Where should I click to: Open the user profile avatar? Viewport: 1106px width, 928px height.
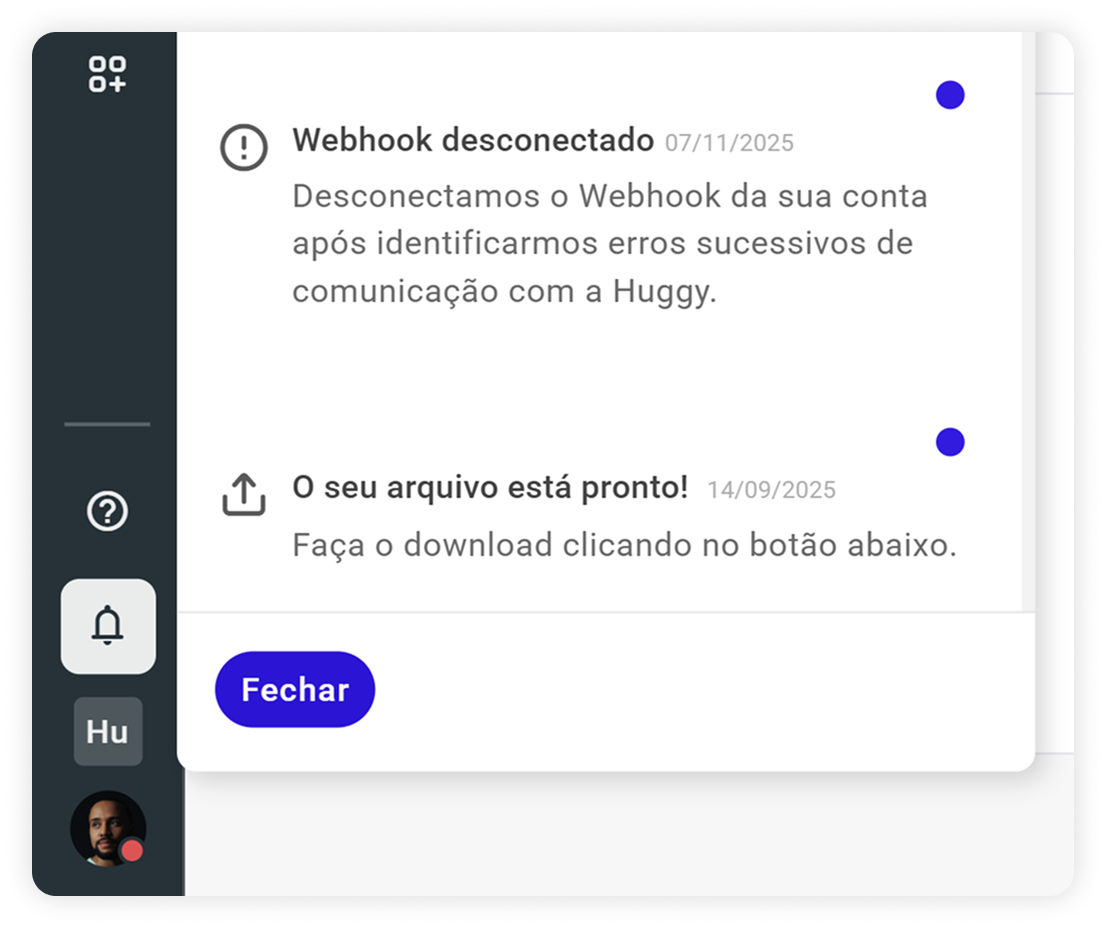[108, 829]
